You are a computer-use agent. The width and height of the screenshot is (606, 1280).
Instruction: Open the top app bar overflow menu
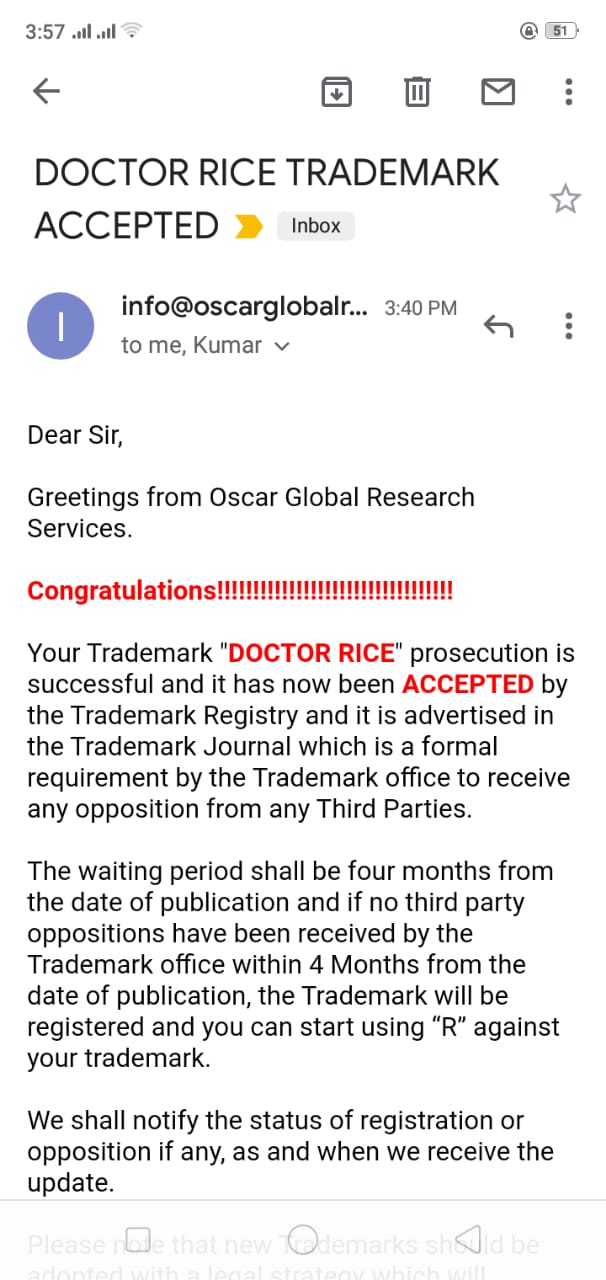click(568, 92)
